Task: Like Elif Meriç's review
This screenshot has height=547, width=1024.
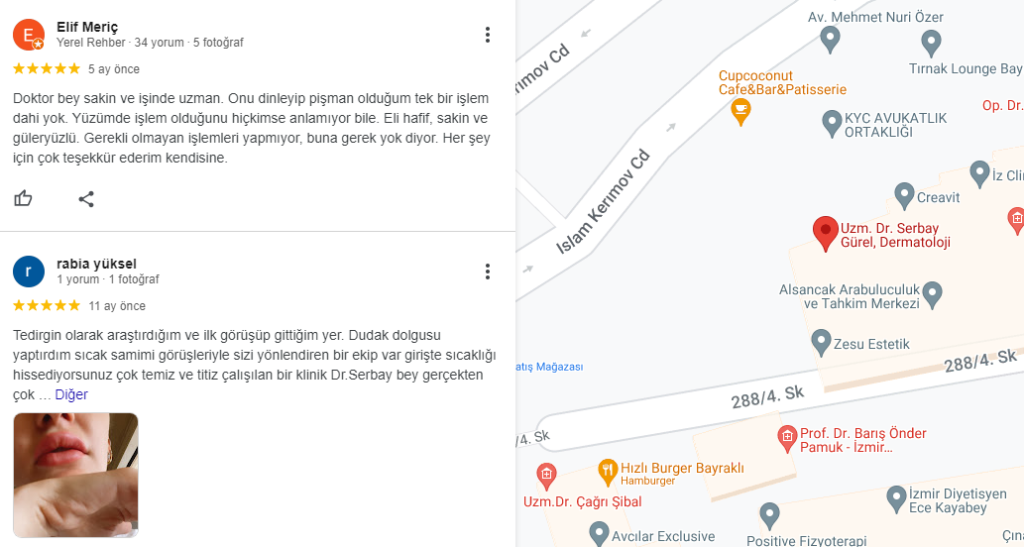Action: [x=23, y=198]
